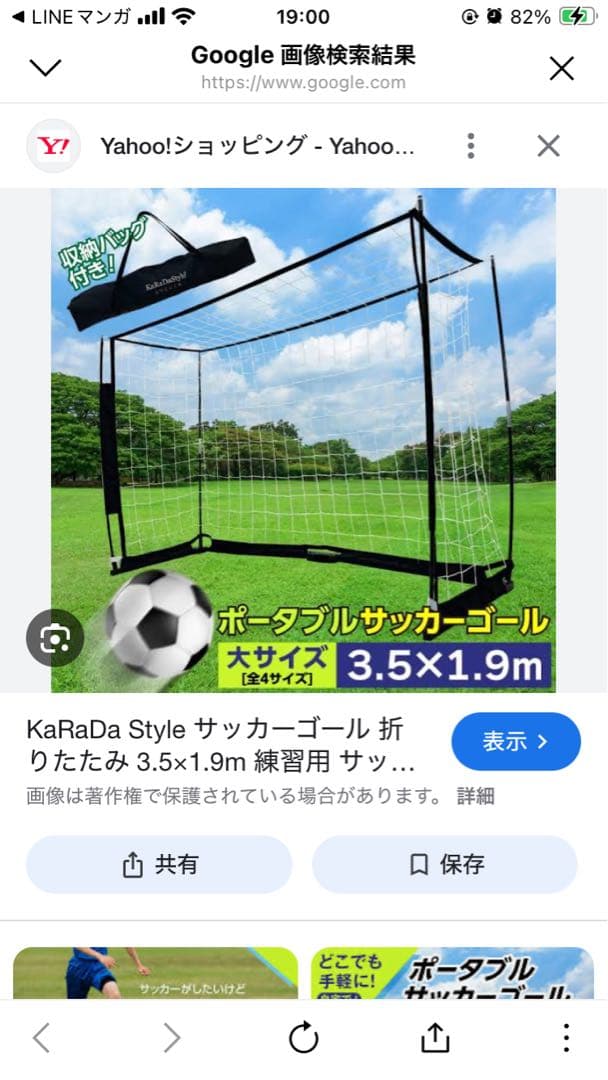Reload the current page
The width and height of the screenshot is (608, 1080).
pyautogui.click(x=303, y=1038)
